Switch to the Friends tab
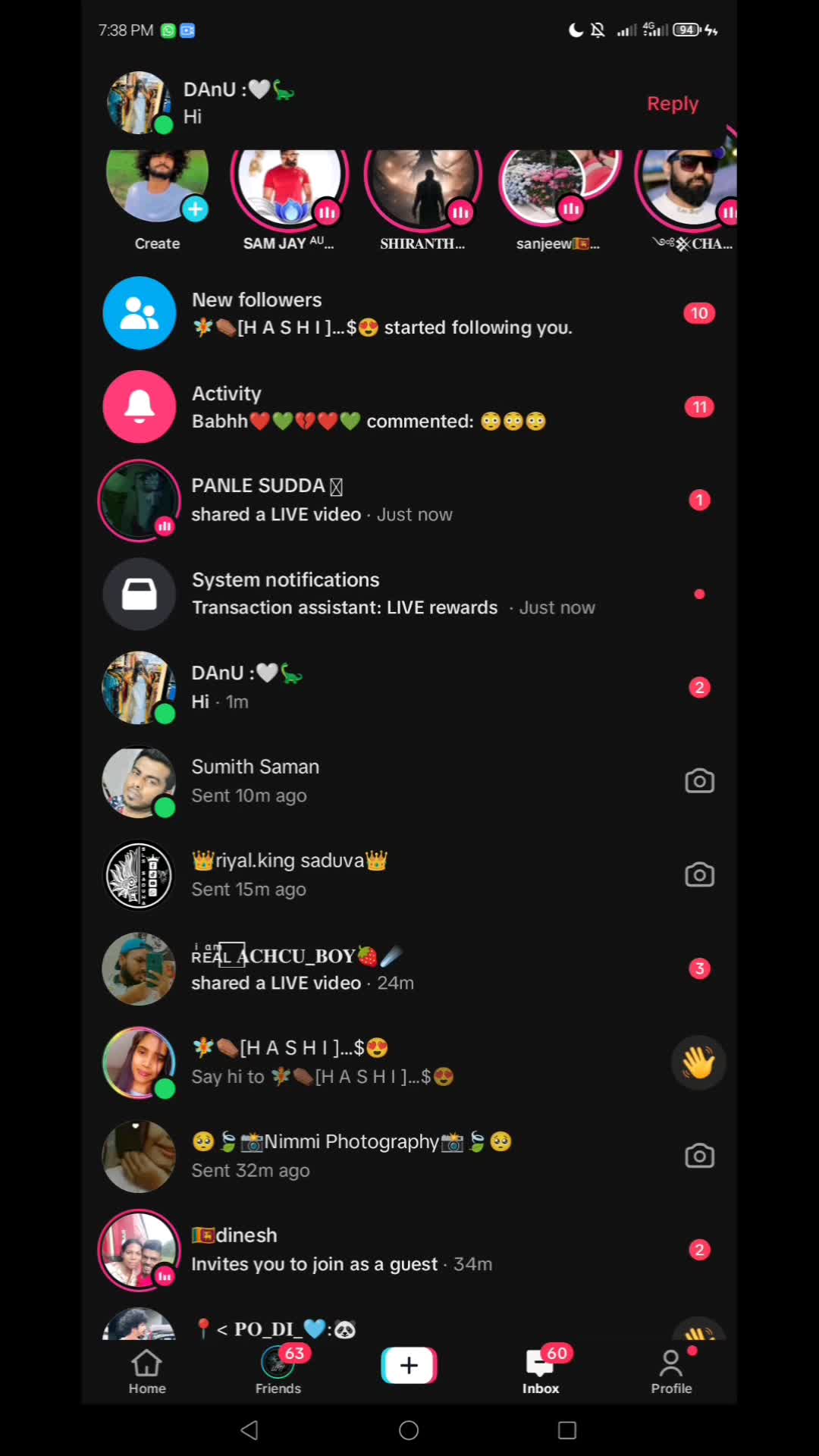This screenshot has height=1456, width=819. 278,1371
